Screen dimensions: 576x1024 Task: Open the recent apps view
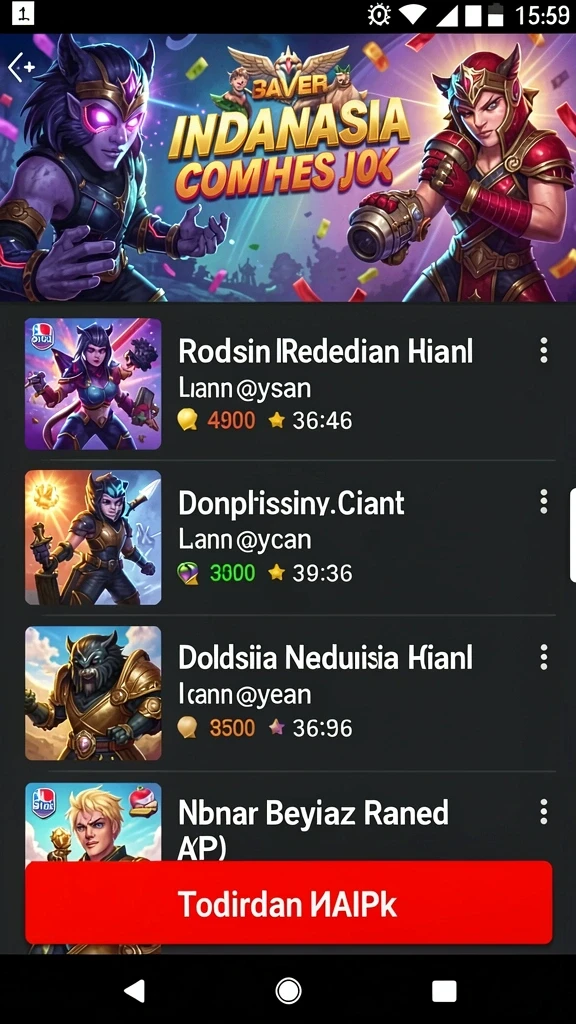[443, 991]
